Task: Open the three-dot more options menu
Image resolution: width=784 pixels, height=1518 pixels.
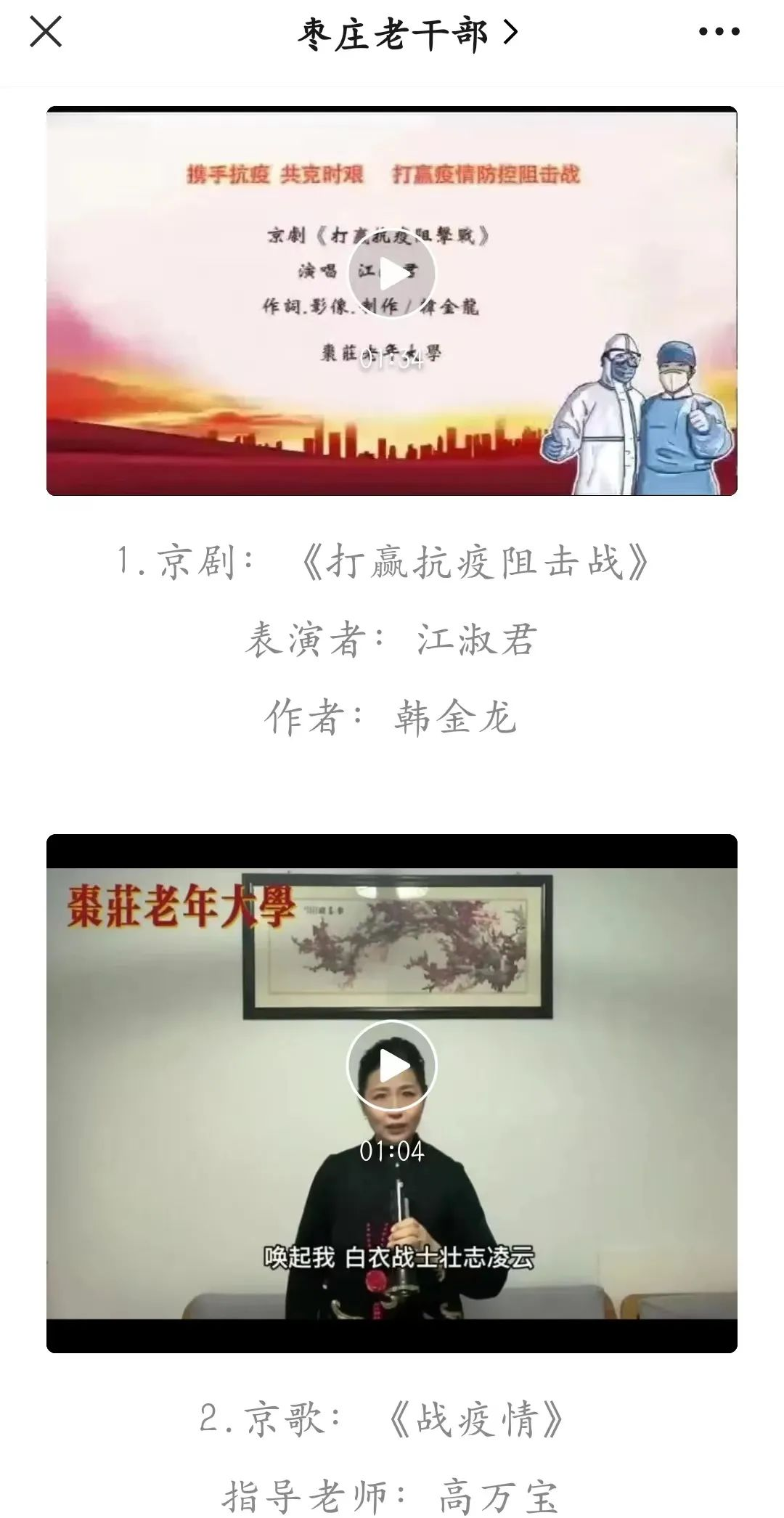Action: pyautogui.click(x=719, y=32)
